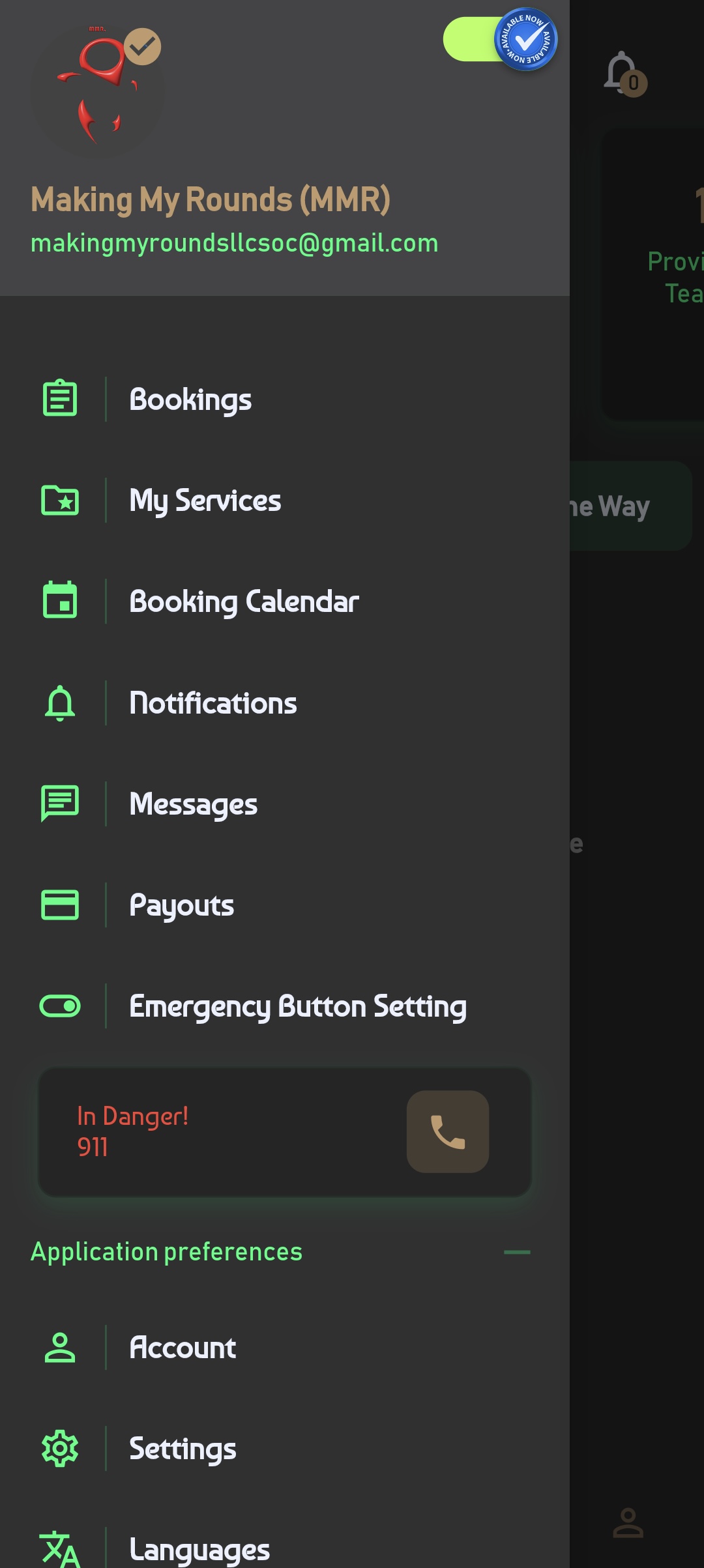704x1568 pixels.
Task: Open My Services
Action: [x=205, y=501]
